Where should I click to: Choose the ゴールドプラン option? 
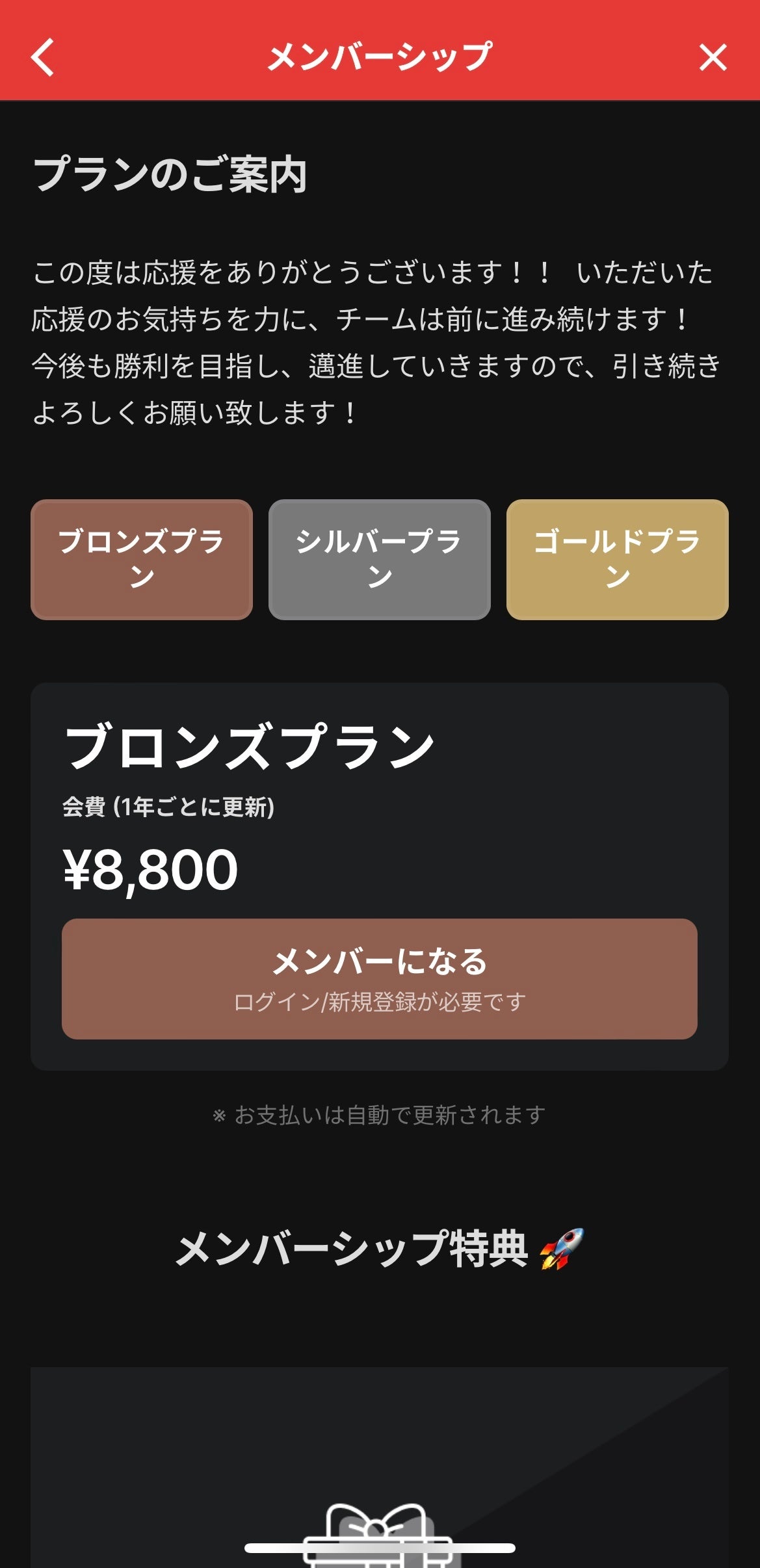coord(617,559)
